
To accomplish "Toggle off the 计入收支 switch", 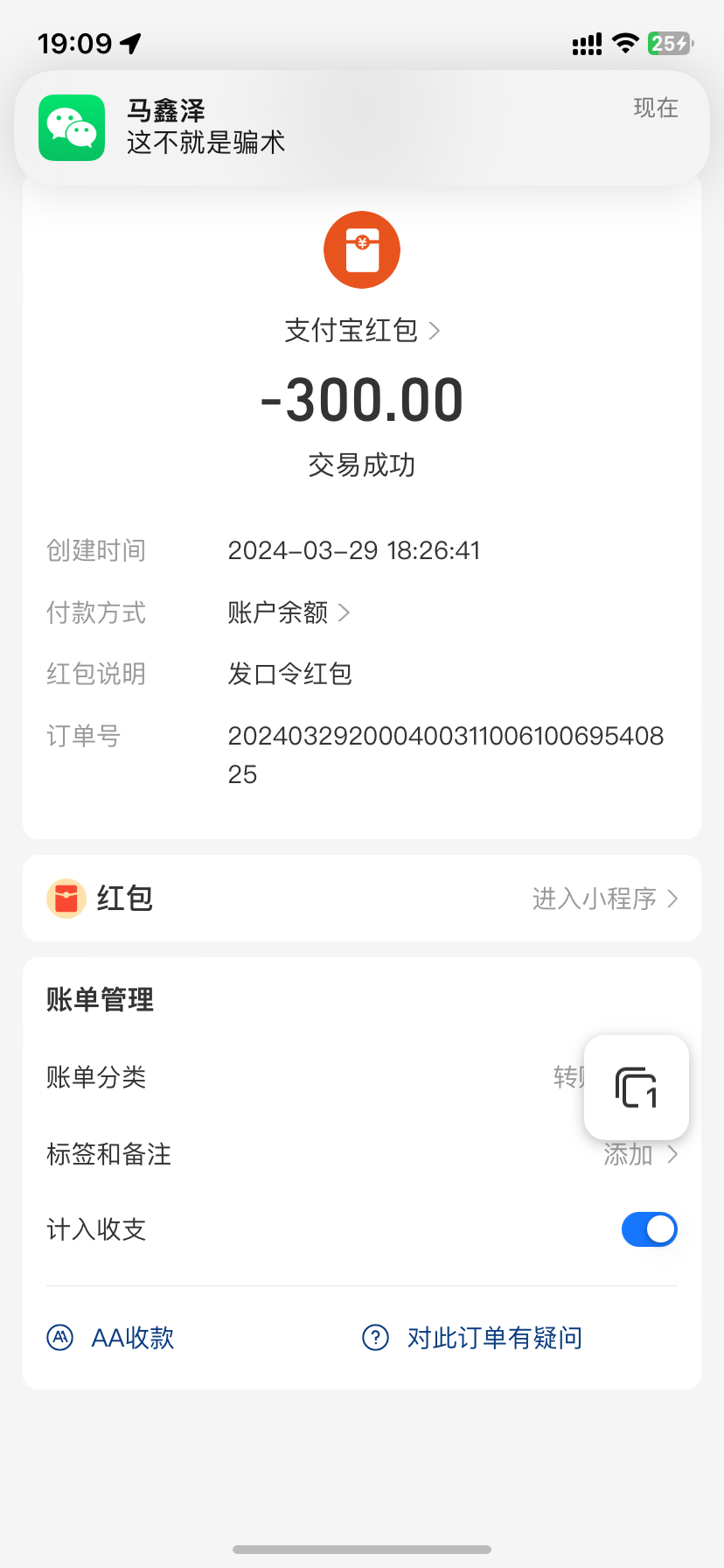I will [x=649, y=1229].
